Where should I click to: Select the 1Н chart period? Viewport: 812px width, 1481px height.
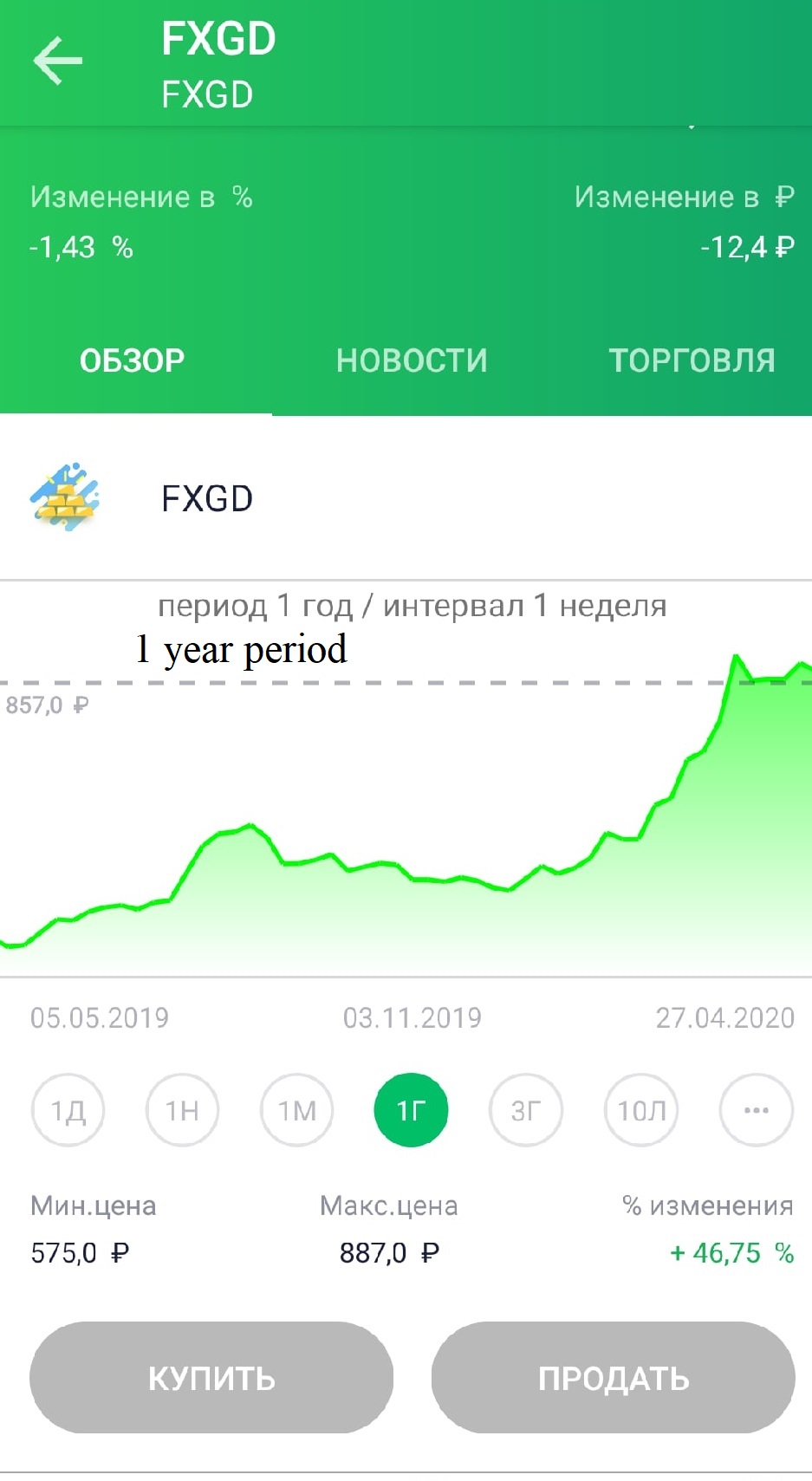point(182,1110)
